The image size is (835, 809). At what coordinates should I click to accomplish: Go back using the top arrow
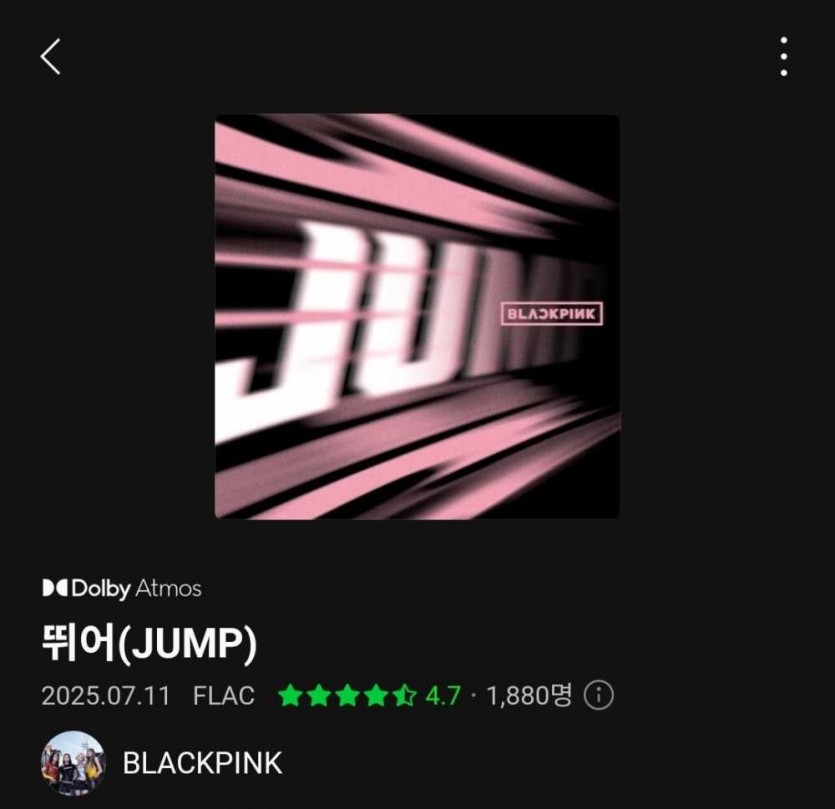51,56
